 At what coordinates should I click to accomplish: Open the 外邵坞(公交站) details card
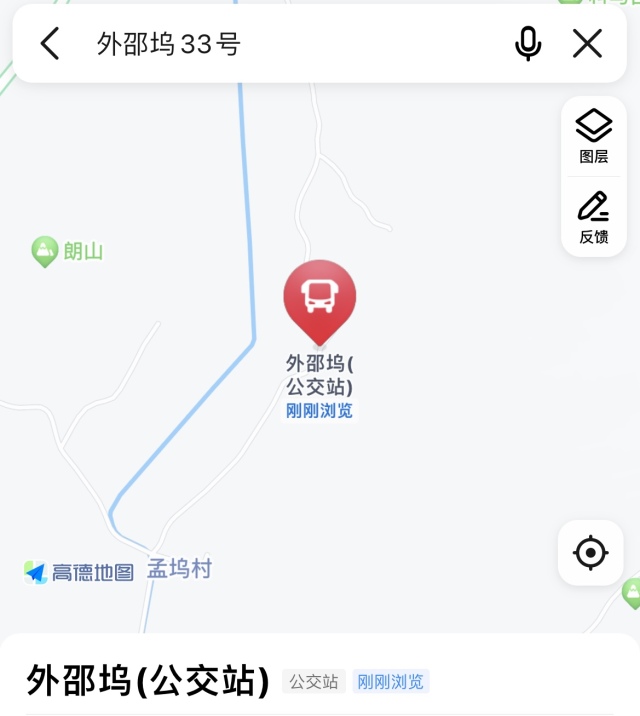point(148,681)
